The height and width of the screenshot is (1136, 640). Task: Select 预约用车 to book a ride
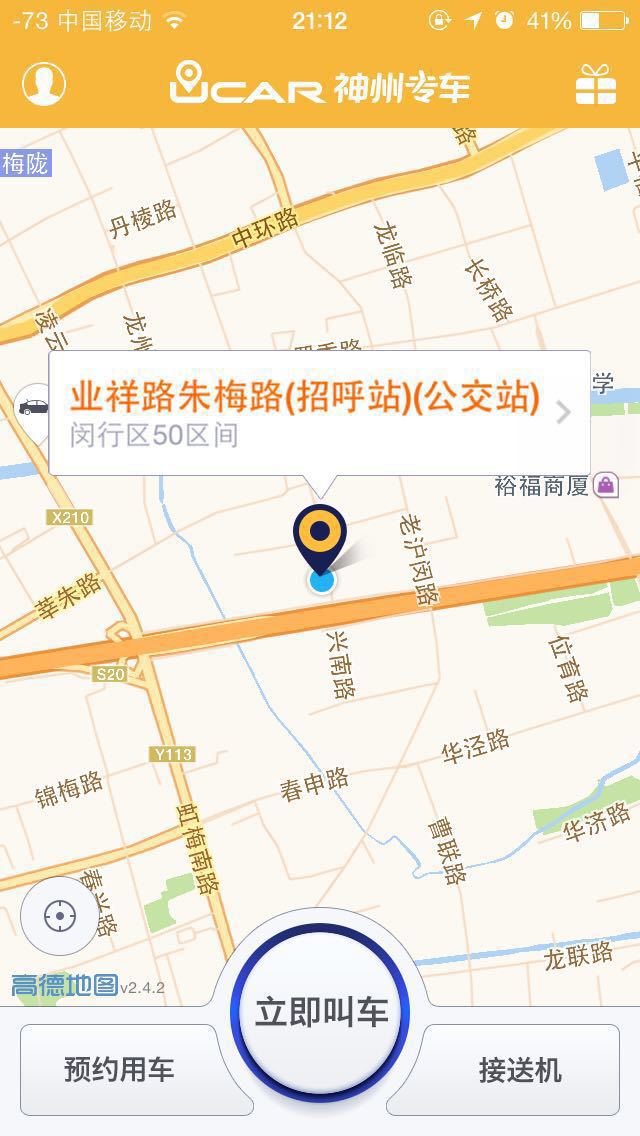point(119,1069)
